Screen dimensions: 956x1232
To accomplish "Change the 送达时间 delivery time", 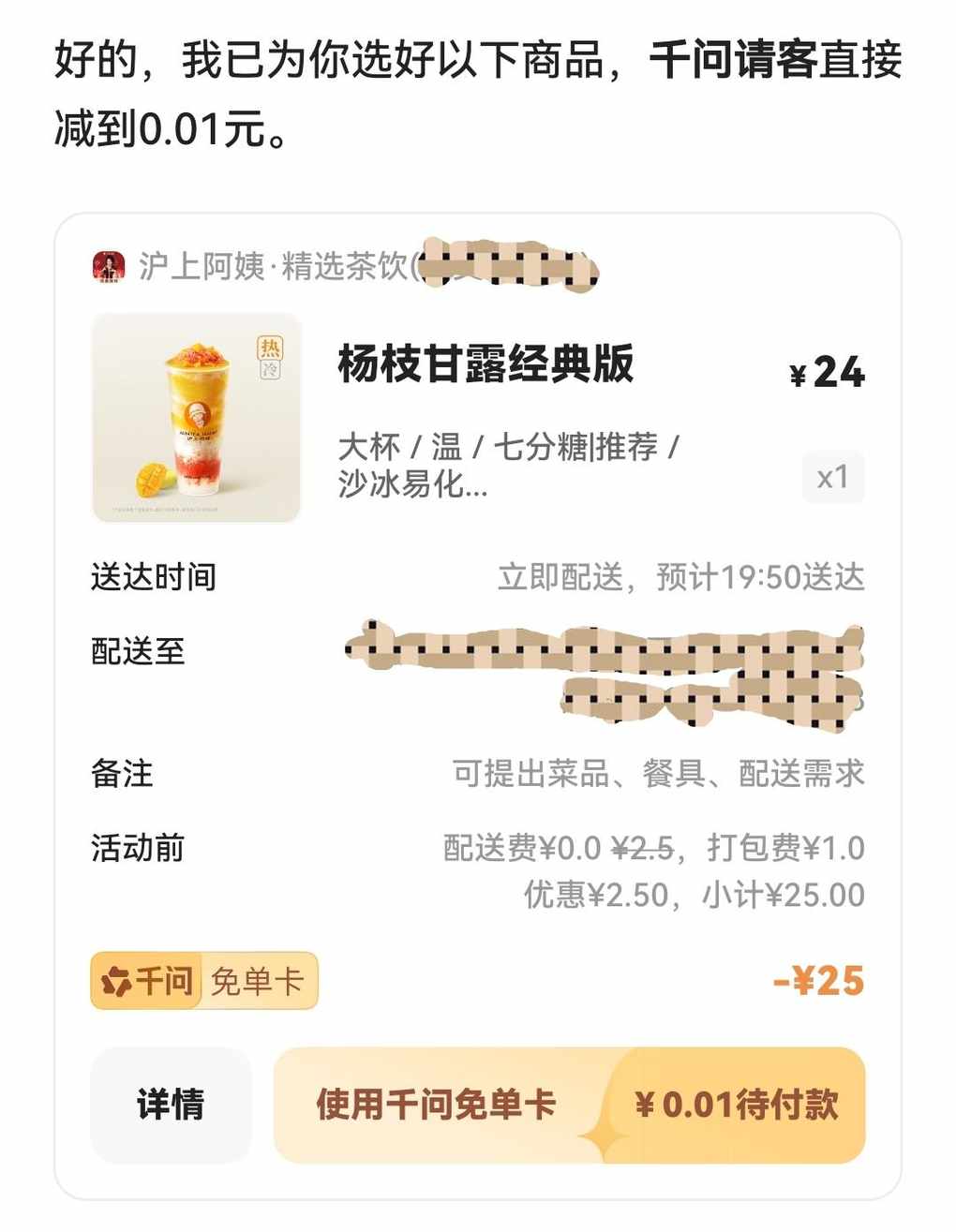I will [680, 577].
